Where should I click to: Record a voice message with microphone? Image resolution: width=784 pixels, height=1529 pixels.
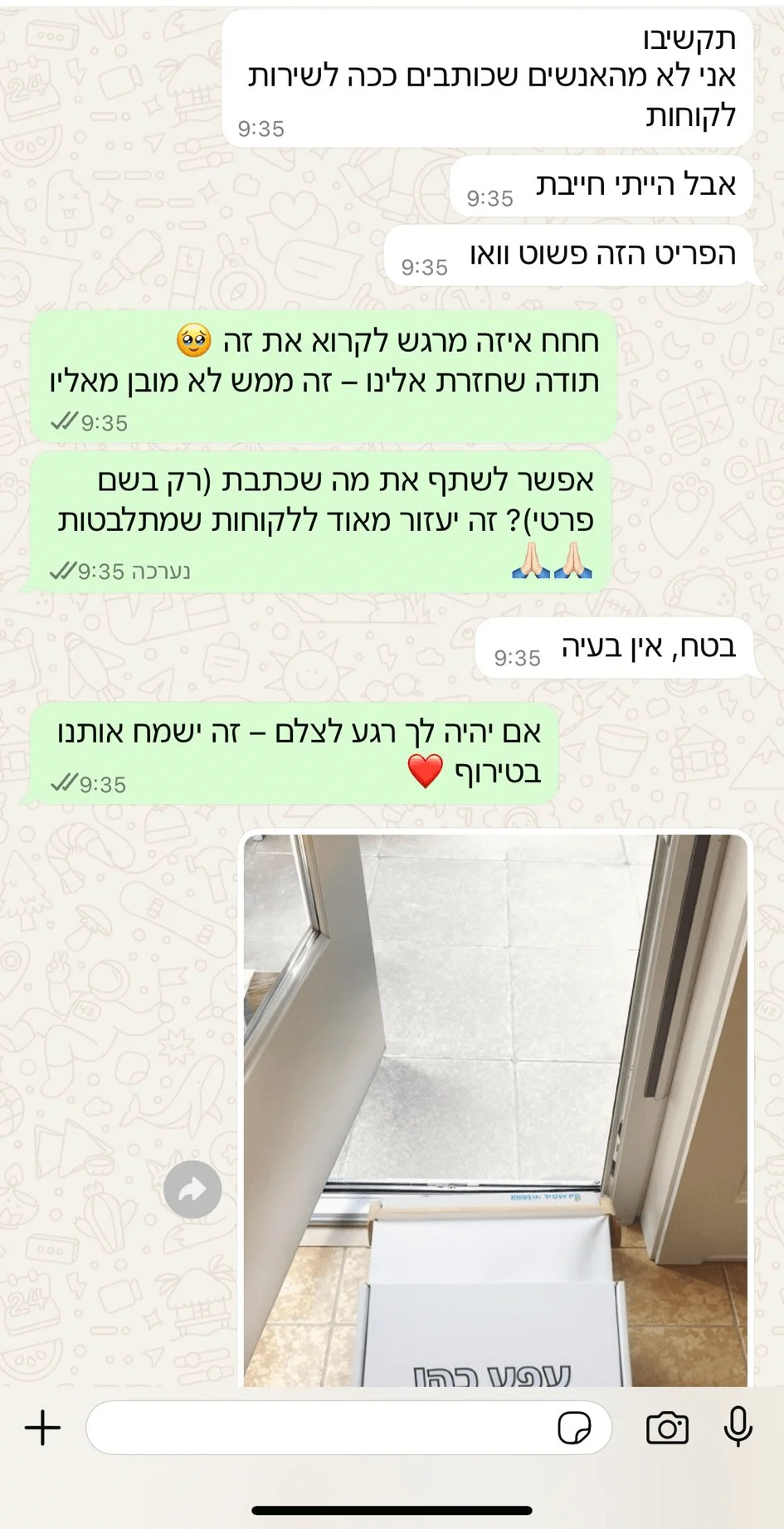pyautogui.click(x=738, y=1427)
